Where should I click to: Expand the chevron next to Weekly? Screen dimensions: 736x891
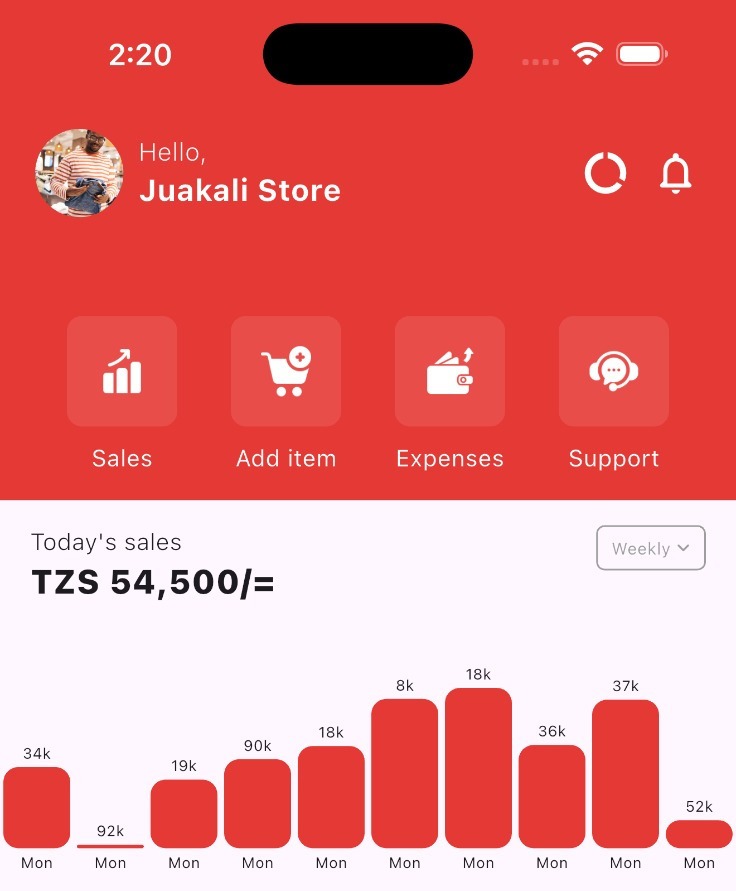pyautogui.click(x=685, y=548)
